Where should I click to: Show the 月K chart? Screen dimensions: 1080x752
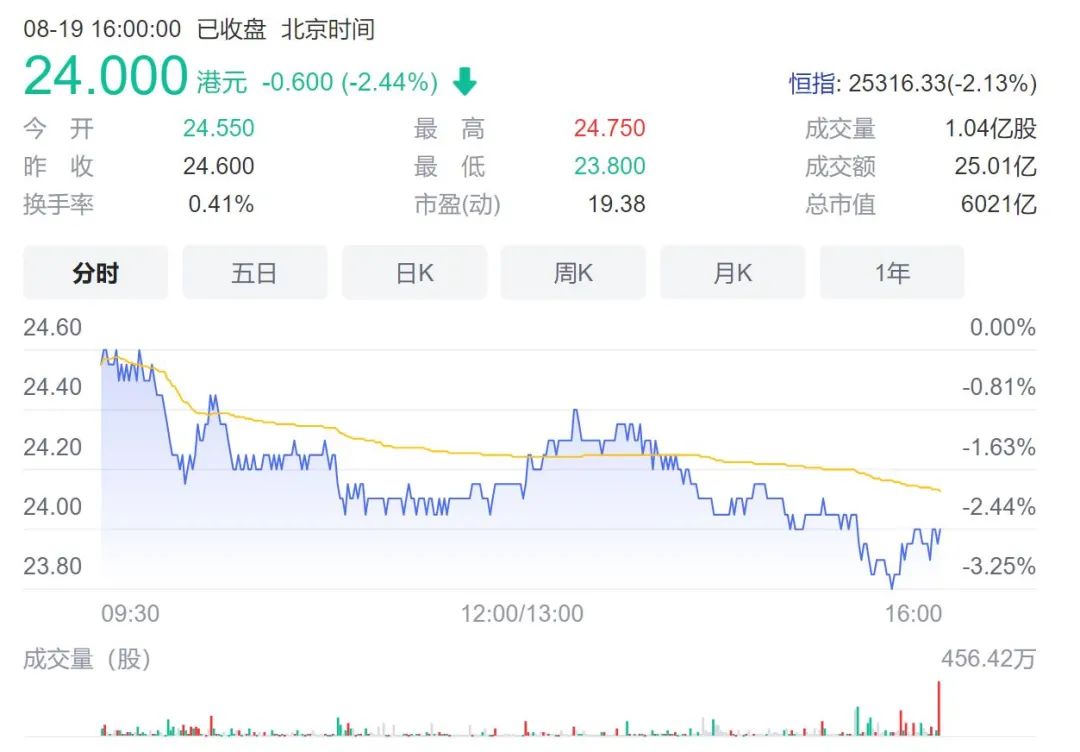click(x=732, y=273)
